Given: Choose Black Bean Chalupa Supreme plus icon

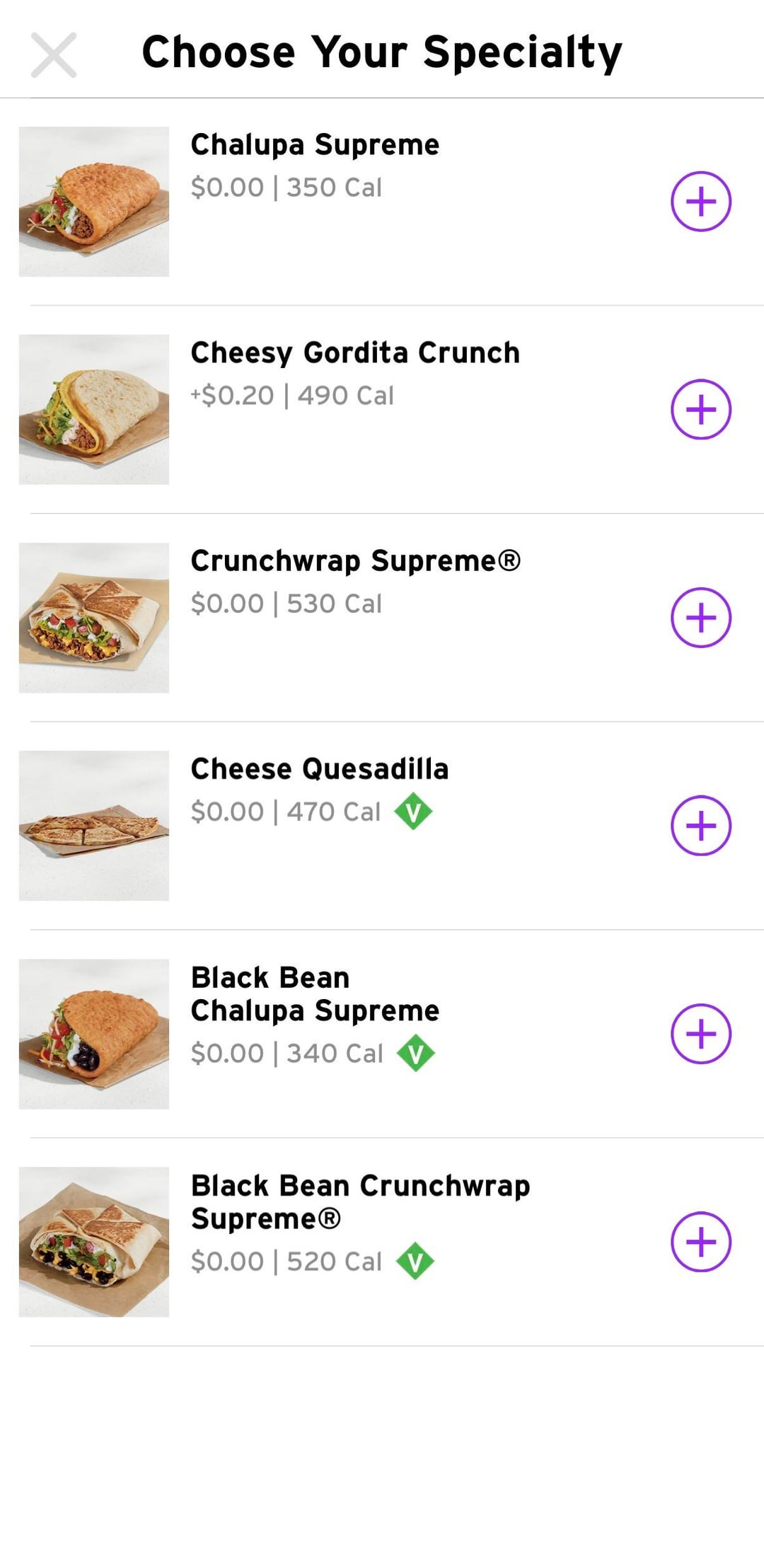Looking at the screenshot, I should pos(700,1034).
